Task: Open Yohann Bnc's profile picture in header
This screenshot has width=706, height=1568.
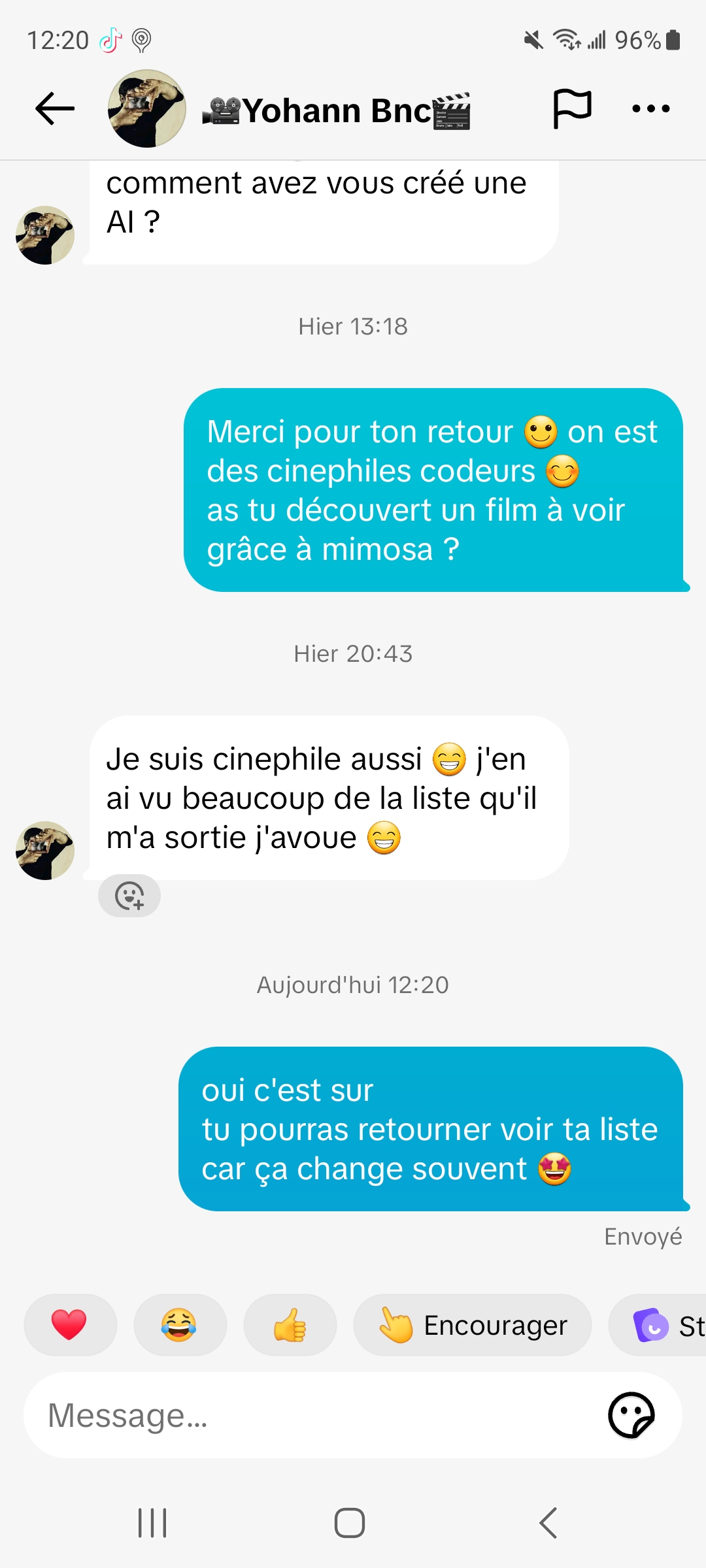Action: coord(147,108)
